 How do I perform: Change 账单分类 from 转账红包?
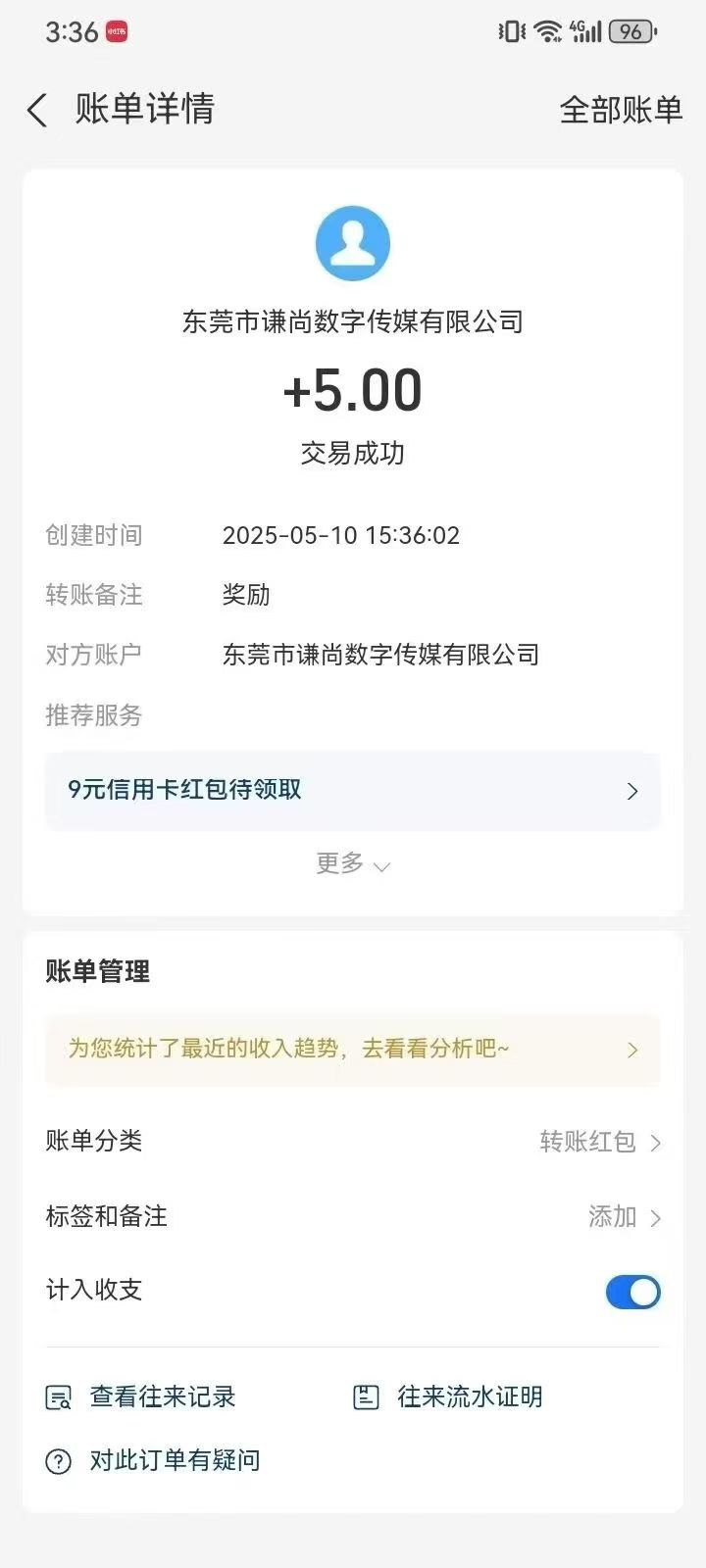pyautogui.click(x=353, y=1142)
